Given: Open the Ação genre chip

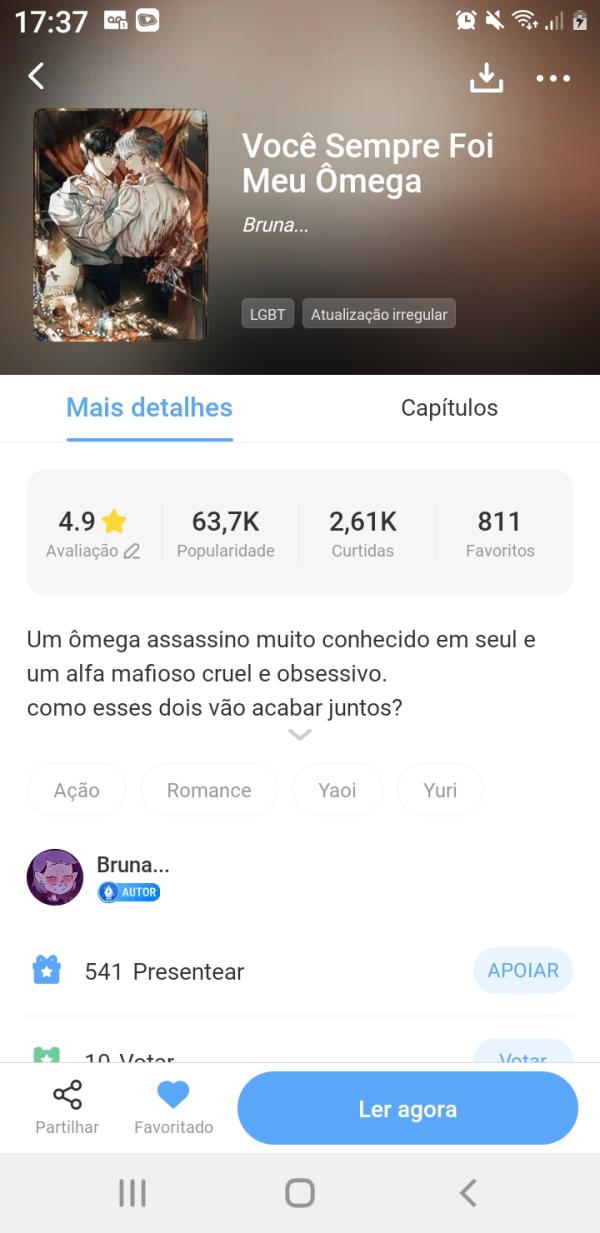Looking at the screenshot, I should tap(77, 790).
